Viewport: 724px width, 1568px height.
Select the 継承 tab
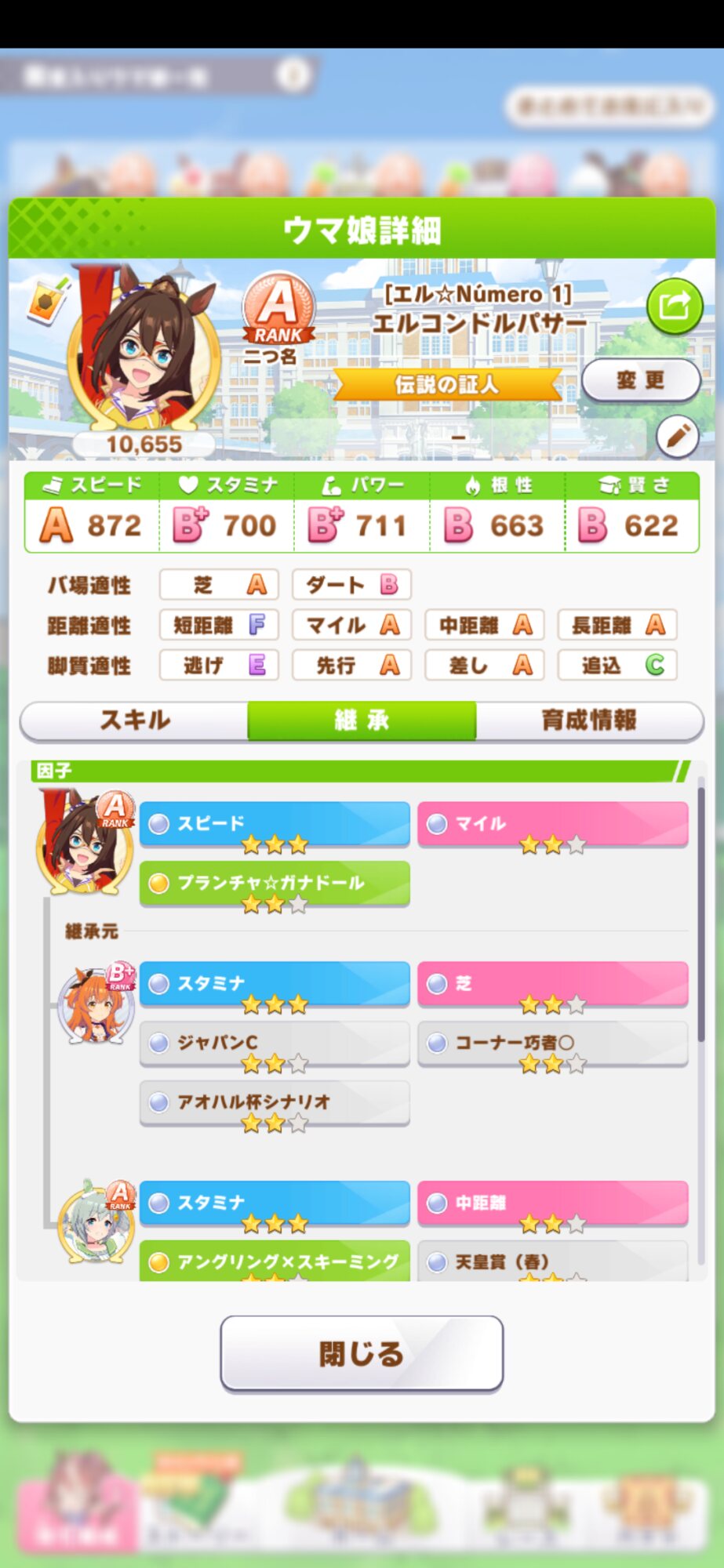point(362,720)
